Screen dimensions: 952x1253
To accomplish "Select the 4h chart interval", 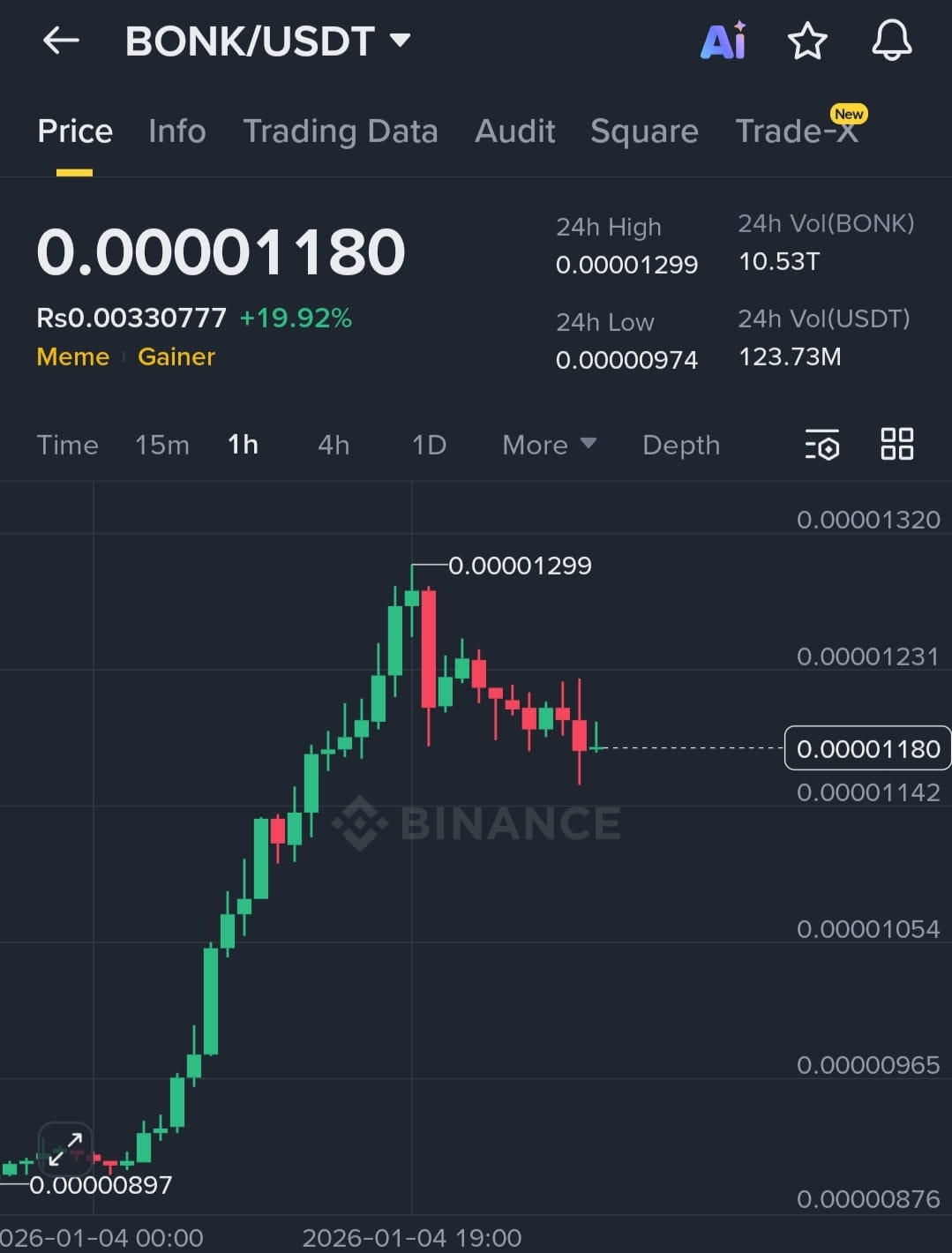I will (334, 445).
